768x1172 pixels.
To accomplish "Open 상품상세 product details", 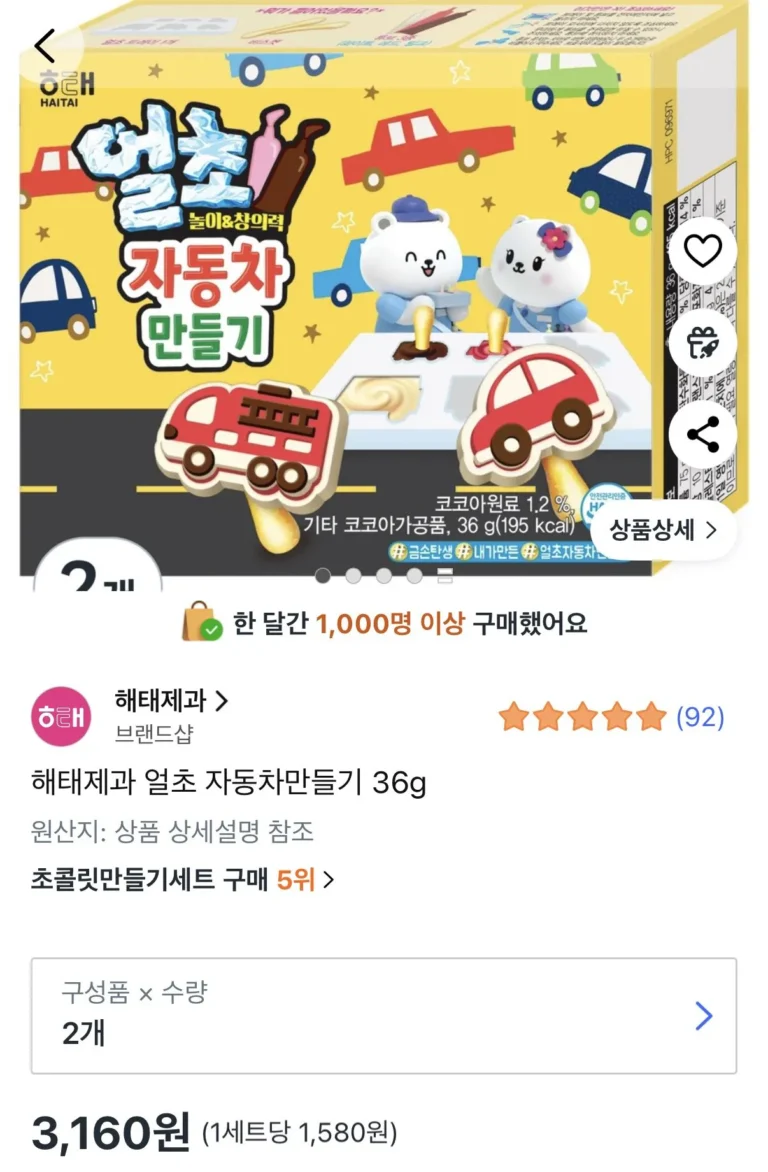I will [x=664, y=530].
